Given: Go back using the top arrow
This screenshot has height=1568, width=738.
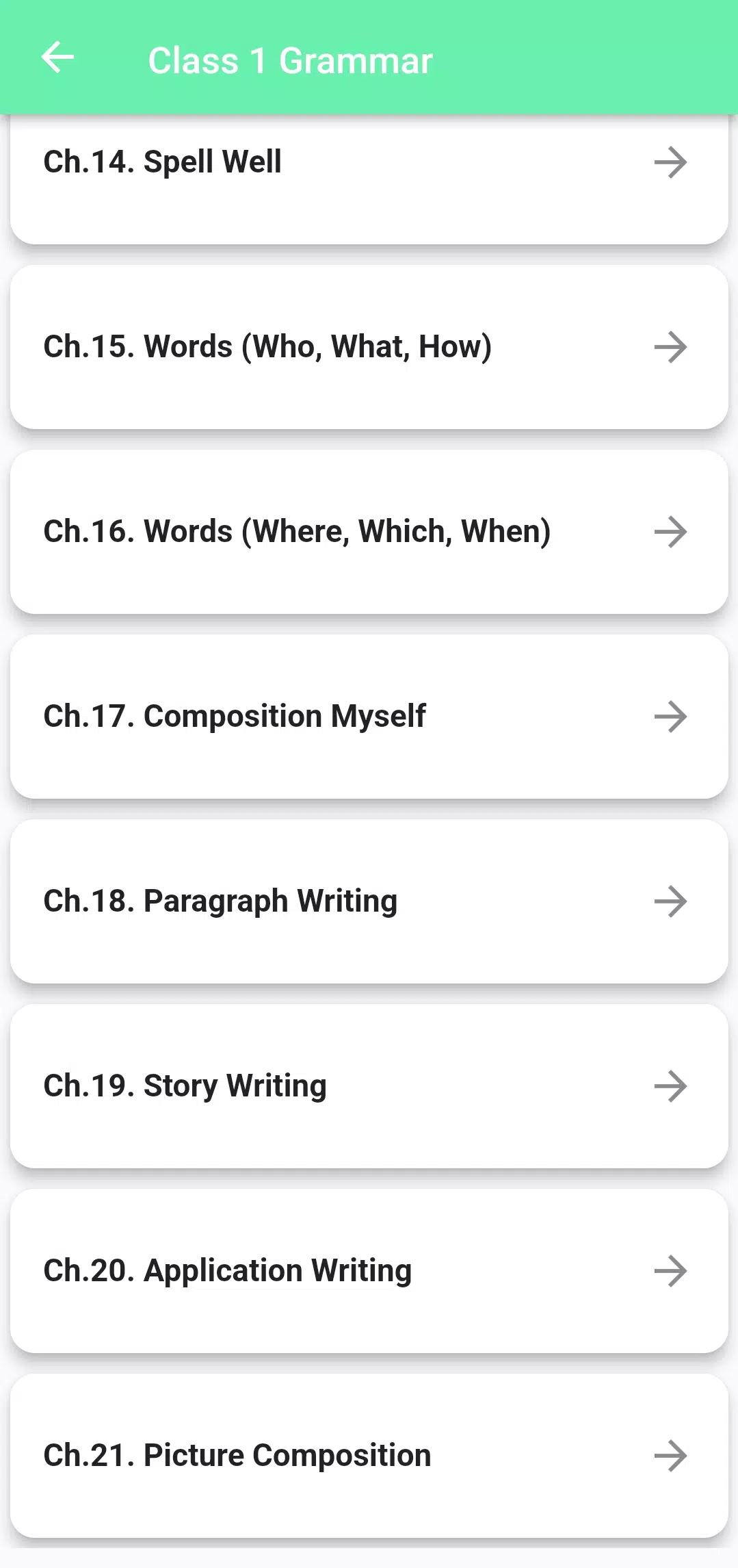Looking at the screenshot, I should [57, 57].
